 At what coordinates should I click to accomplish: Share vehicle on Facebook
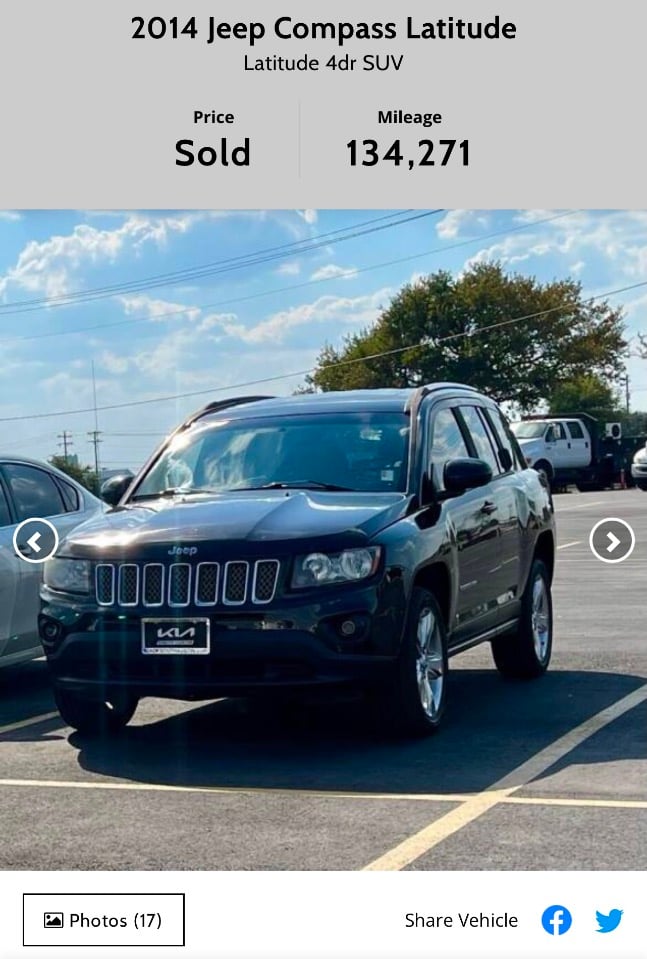[x=557, y=920]
